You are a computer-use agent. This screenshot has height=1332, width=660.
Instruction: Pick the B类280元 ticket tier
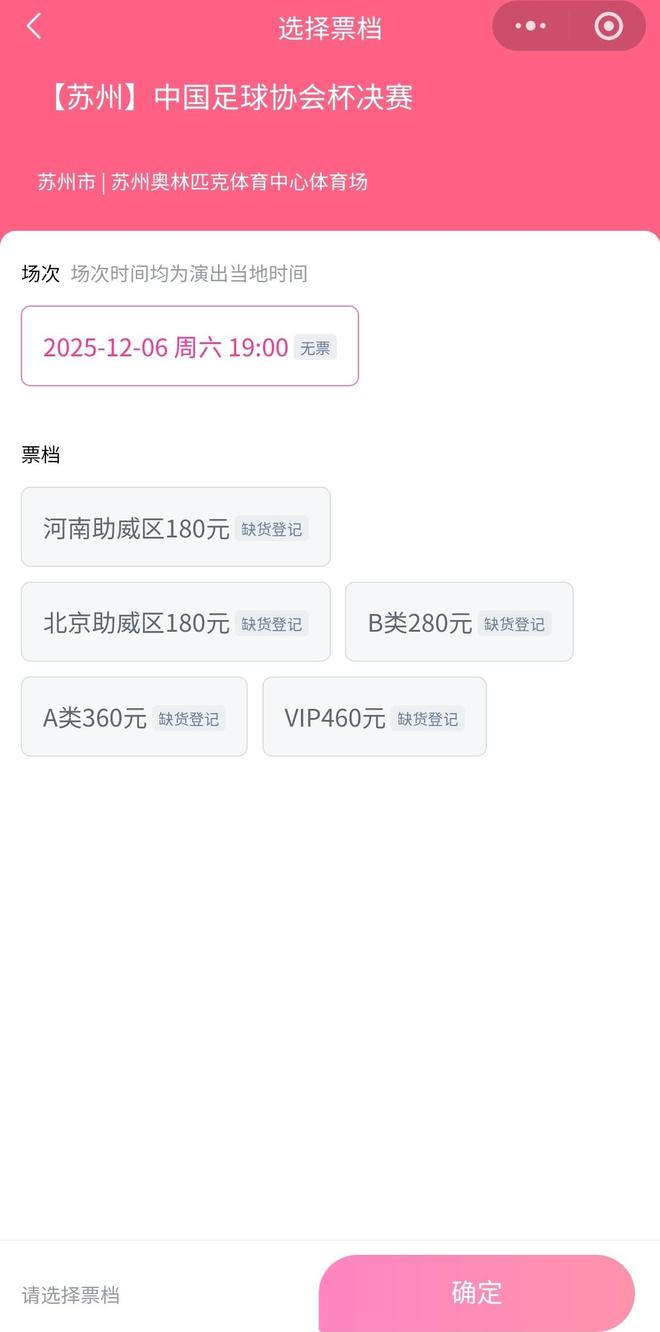tap(459, 622)
